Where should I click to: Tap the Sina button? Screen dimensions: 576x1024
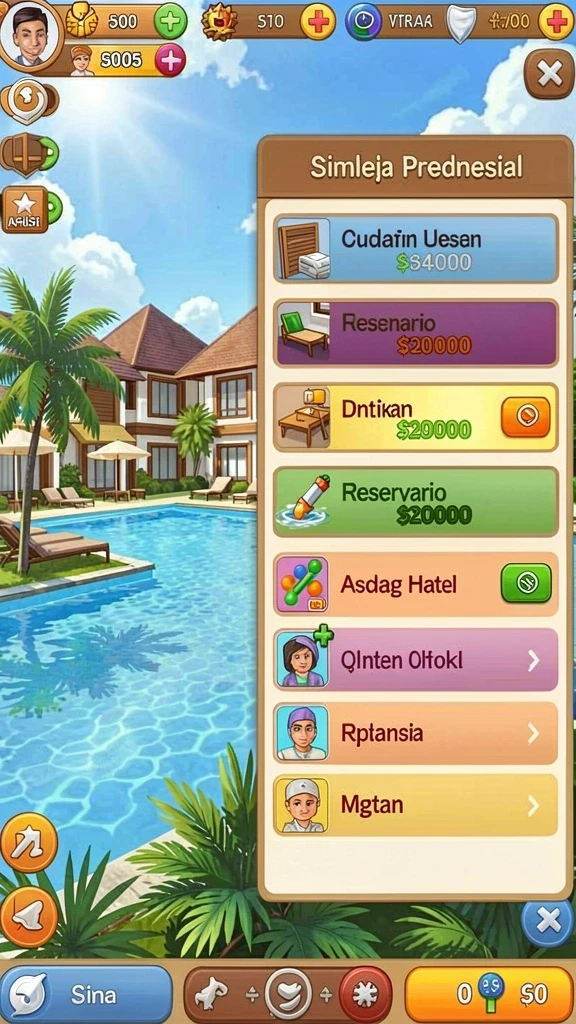(86, 995)
